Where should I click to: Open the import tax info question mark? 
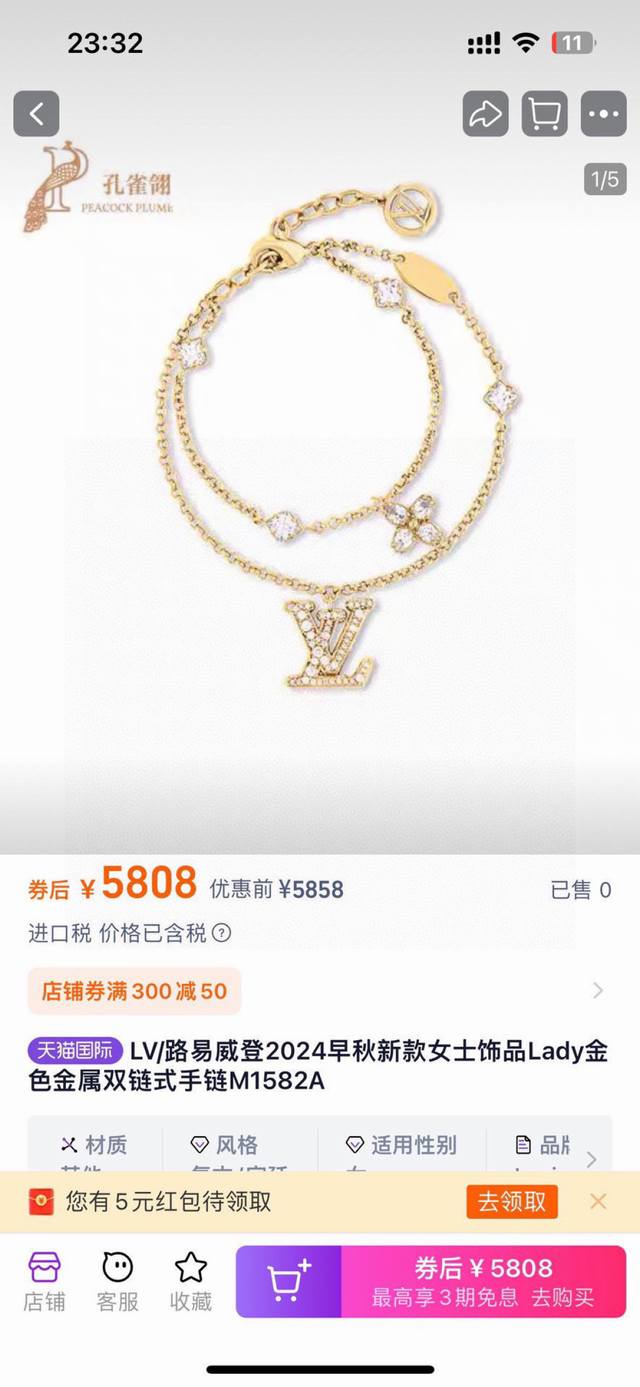tap(222, 933)
